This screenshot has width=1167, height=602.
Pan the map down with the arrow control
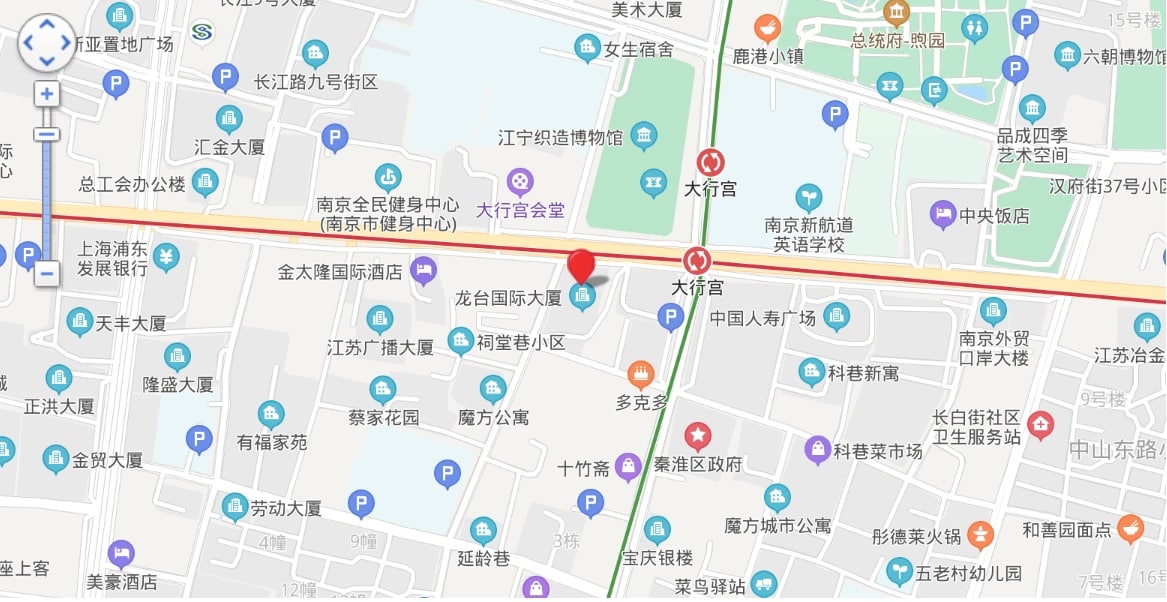(x=46, y=60)
